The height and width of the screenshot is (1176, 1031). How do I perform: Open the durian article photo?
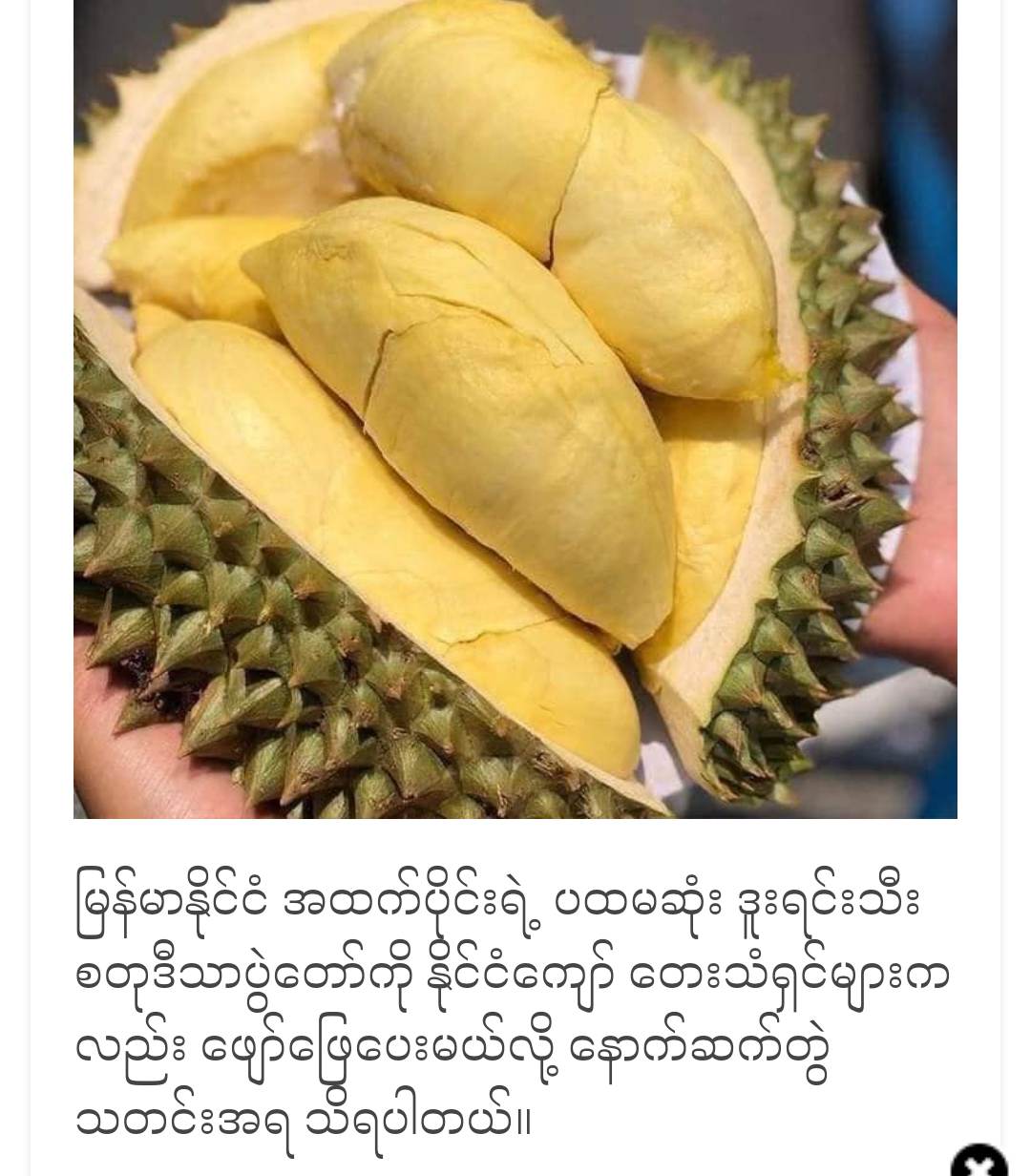515,409
